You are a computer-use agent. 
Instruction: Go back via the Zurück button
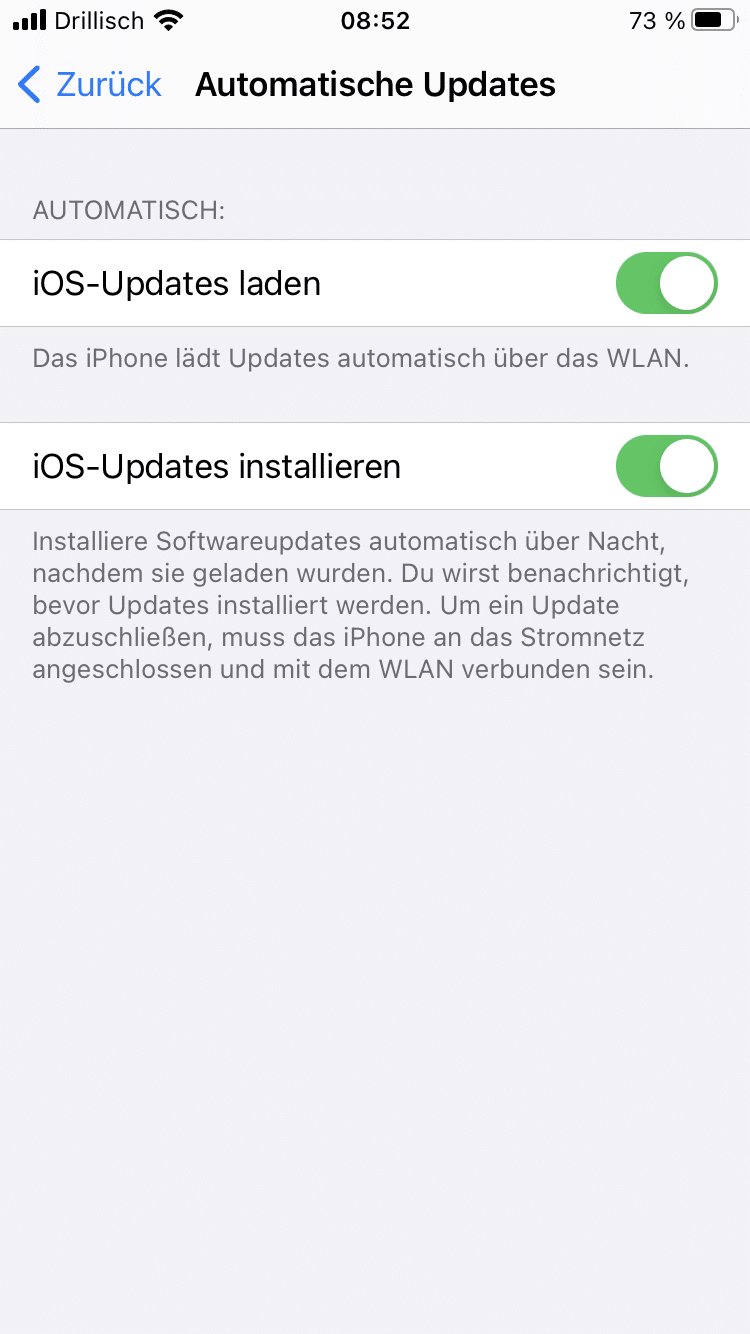coord(90,85)
